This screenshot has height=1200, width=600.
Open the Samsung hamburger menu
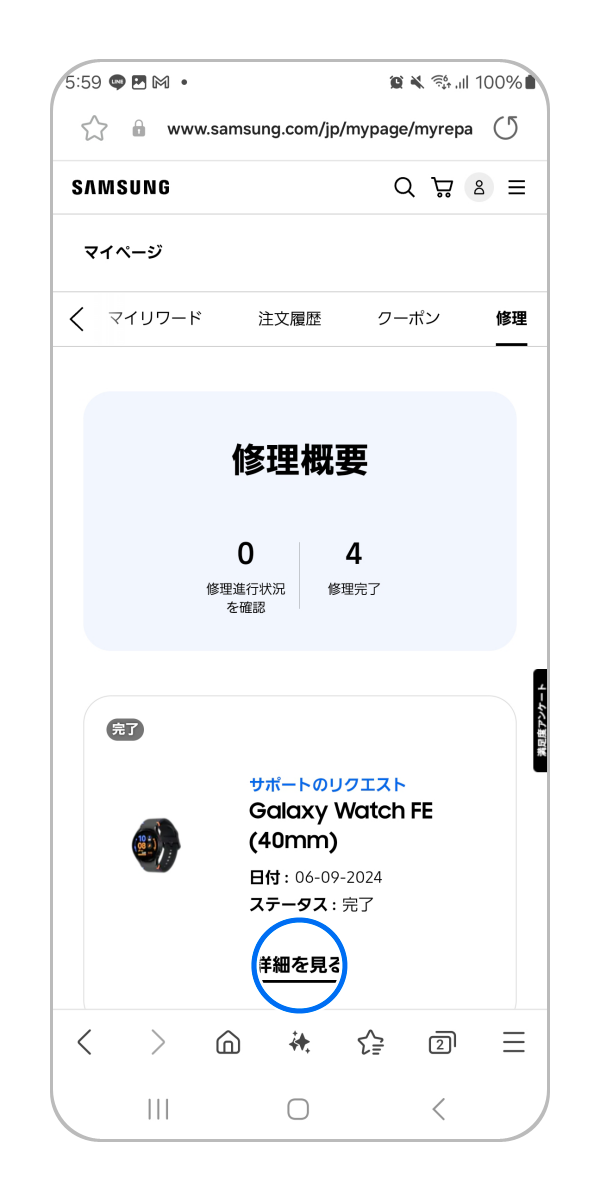(516, 187)
